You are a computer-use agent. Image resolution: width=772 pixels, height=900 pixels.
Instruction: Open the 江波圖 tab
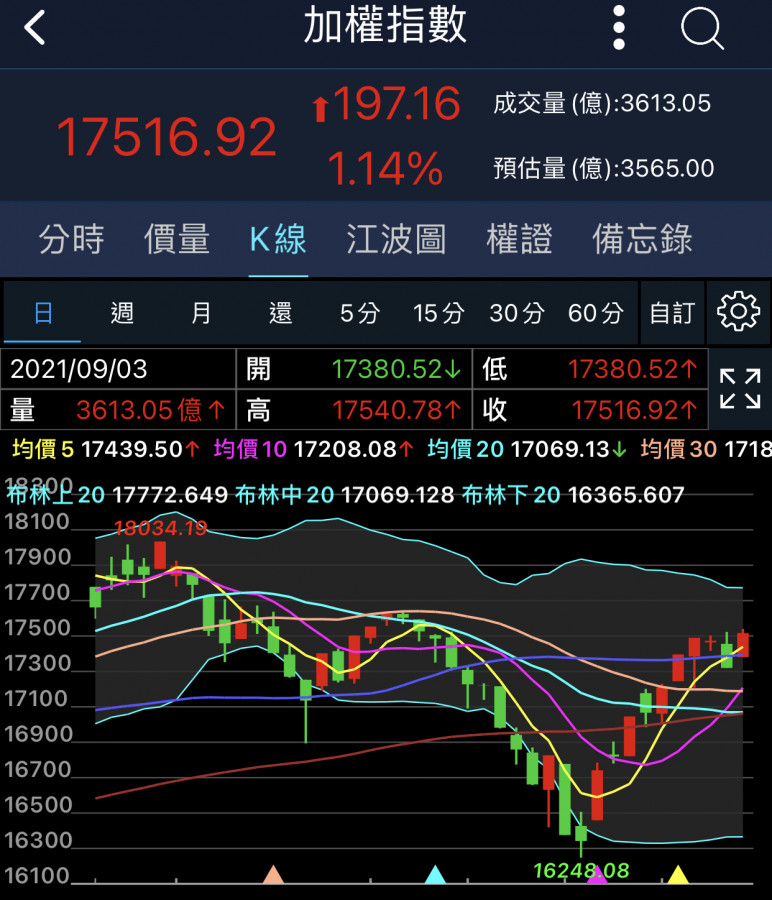(x=396, y=240)
